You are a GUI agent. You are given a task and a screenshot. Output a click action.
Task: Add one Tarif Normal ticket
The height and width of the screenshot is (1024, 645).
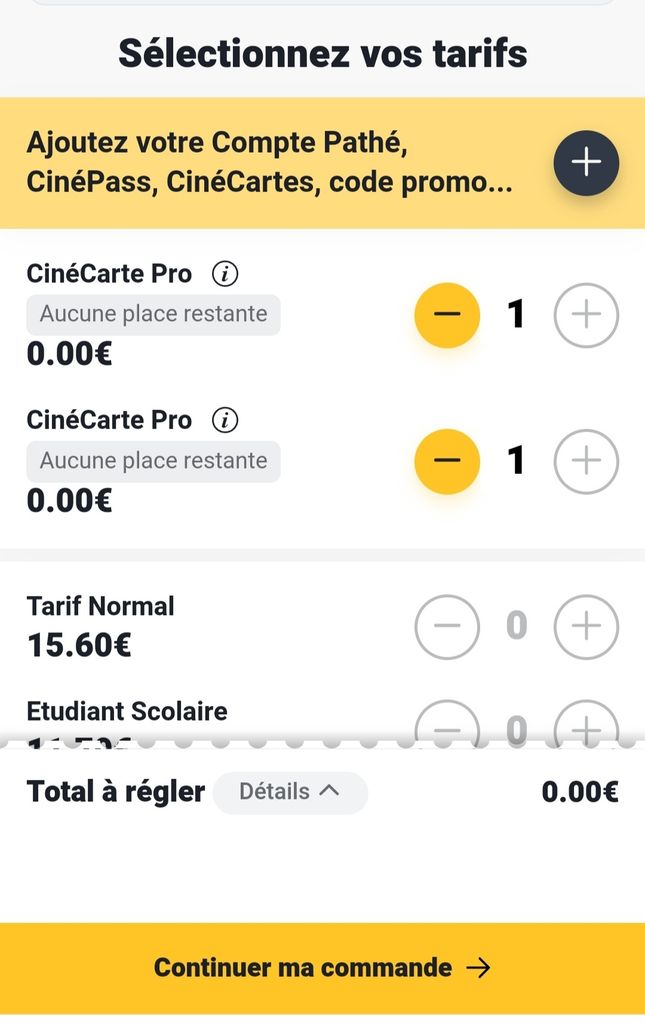click(x=586, y=627)
